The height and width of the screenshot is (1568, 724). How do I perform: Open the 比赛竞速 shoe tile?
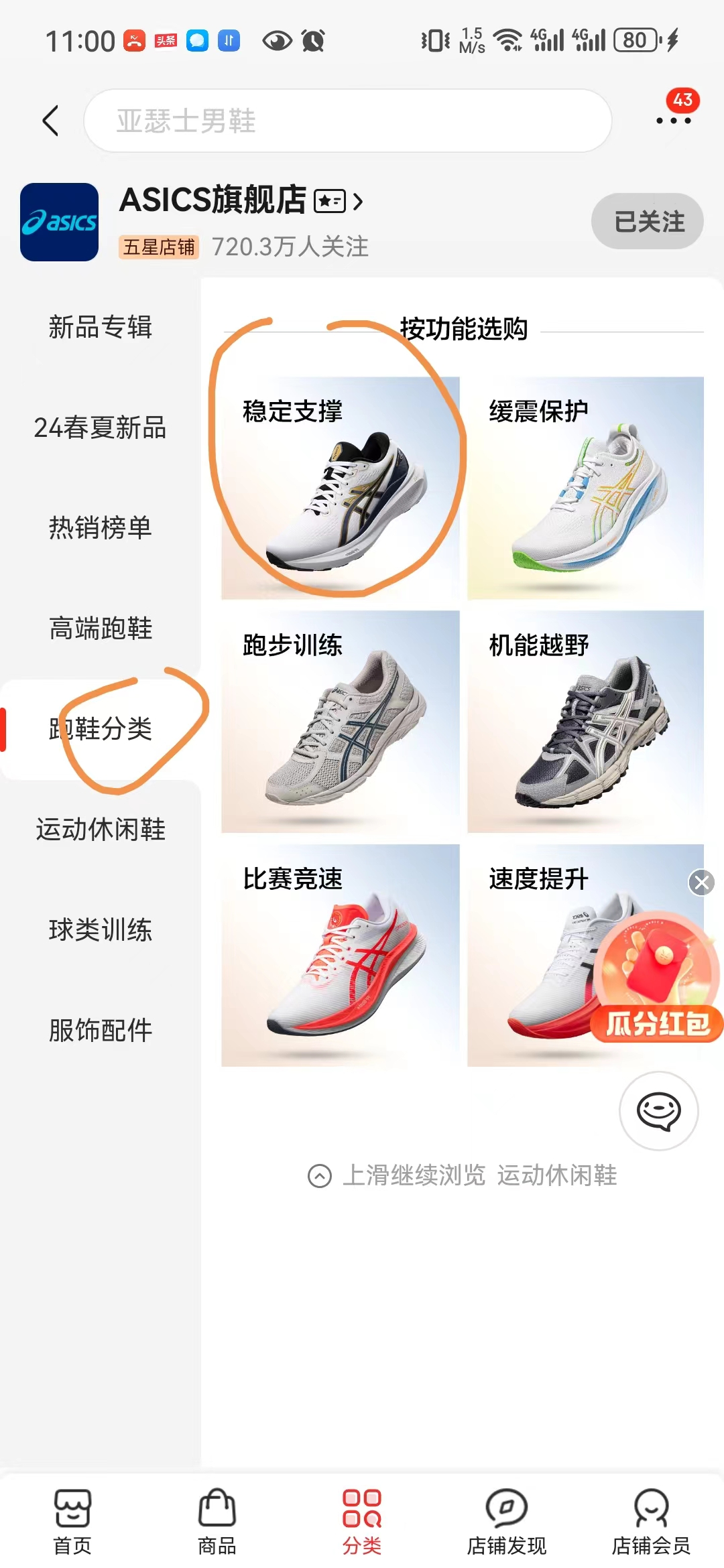pyautogui.click(x=341, y=955)
